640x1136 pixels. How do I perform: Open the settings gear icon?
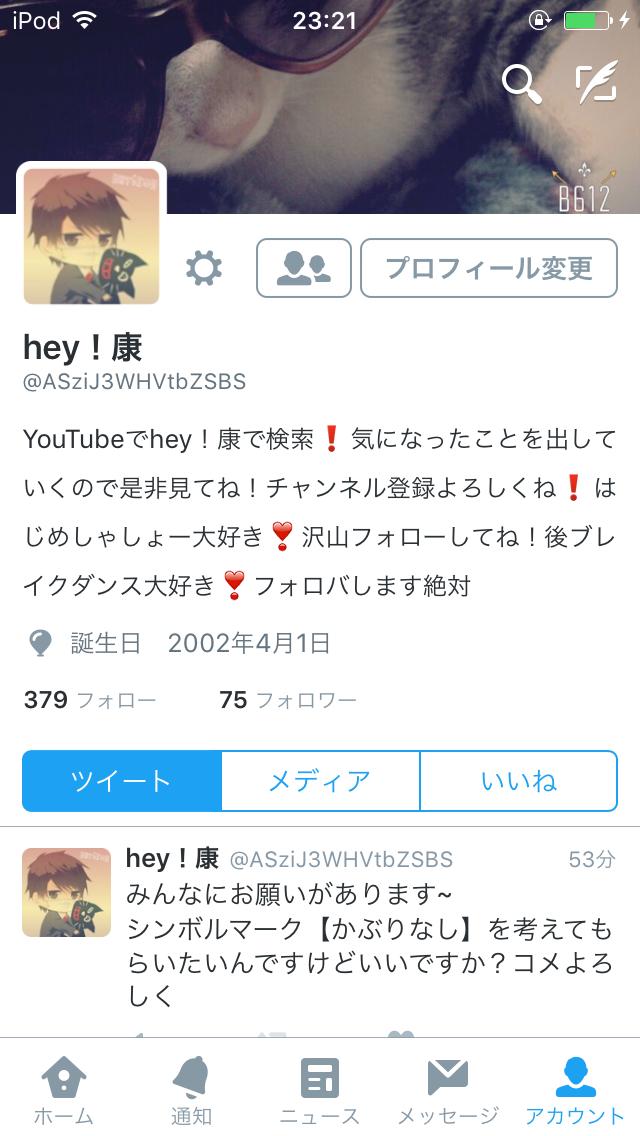click(204, 267)
